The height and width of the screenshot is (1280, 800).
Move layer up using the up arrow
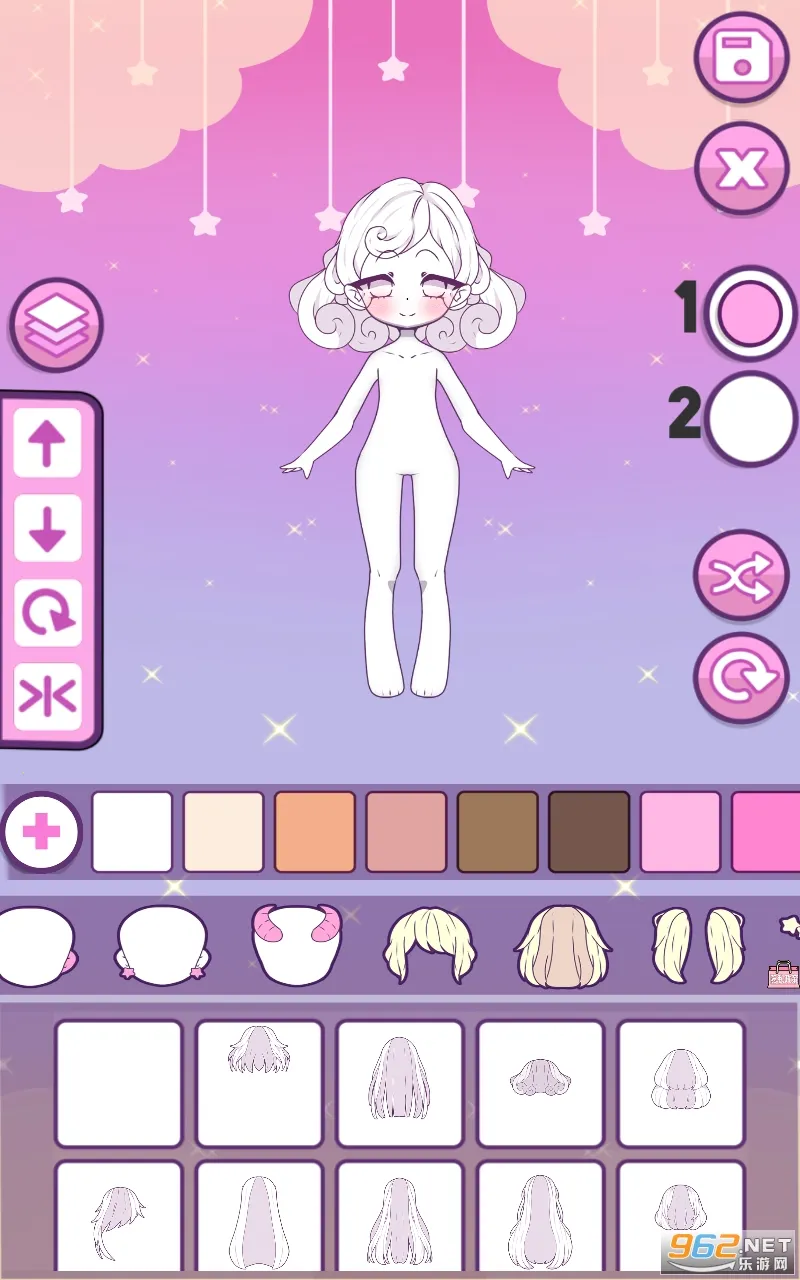(x=45, y=443)
